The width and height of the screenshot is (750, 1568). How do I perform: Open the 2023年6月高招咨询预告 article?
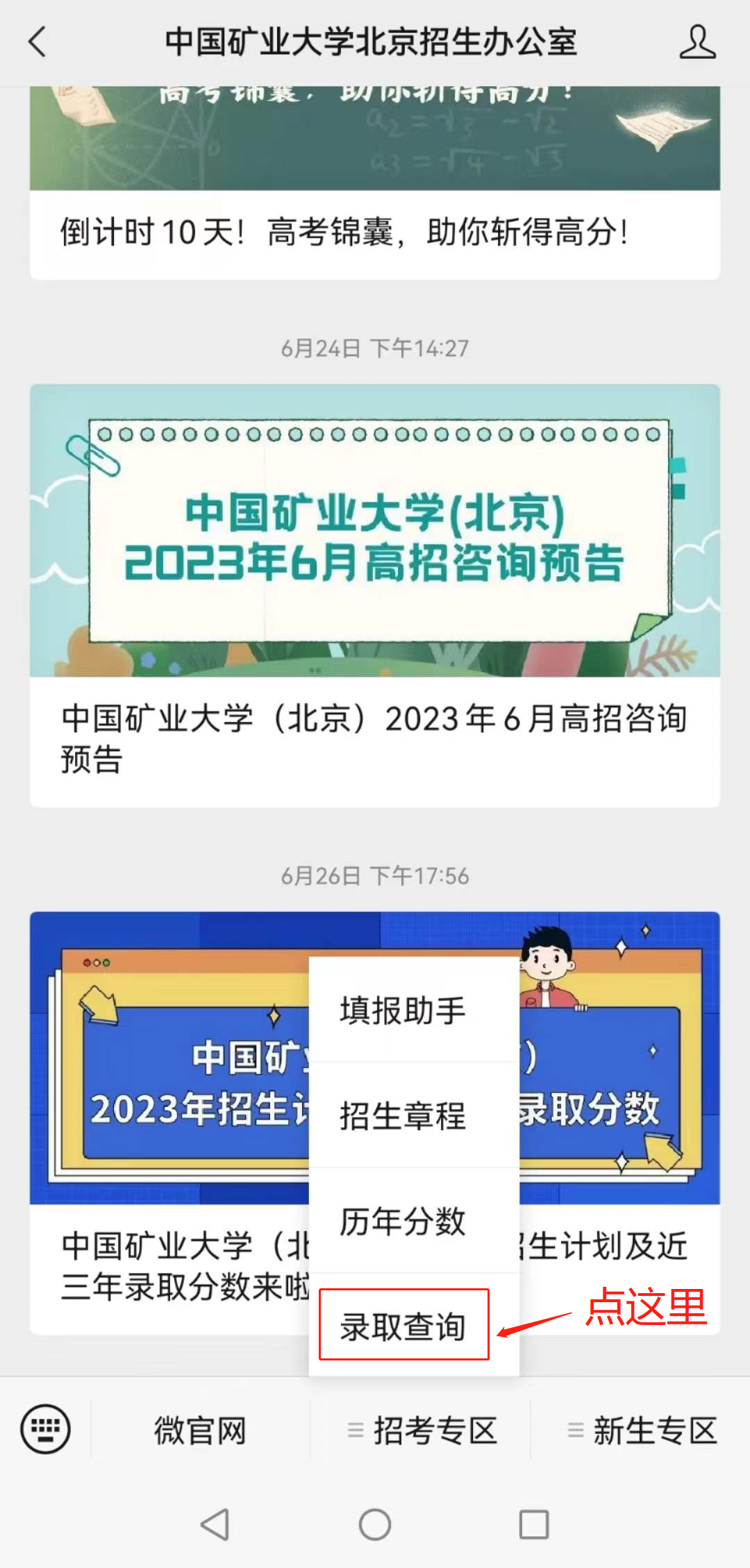tap(374, 596)
